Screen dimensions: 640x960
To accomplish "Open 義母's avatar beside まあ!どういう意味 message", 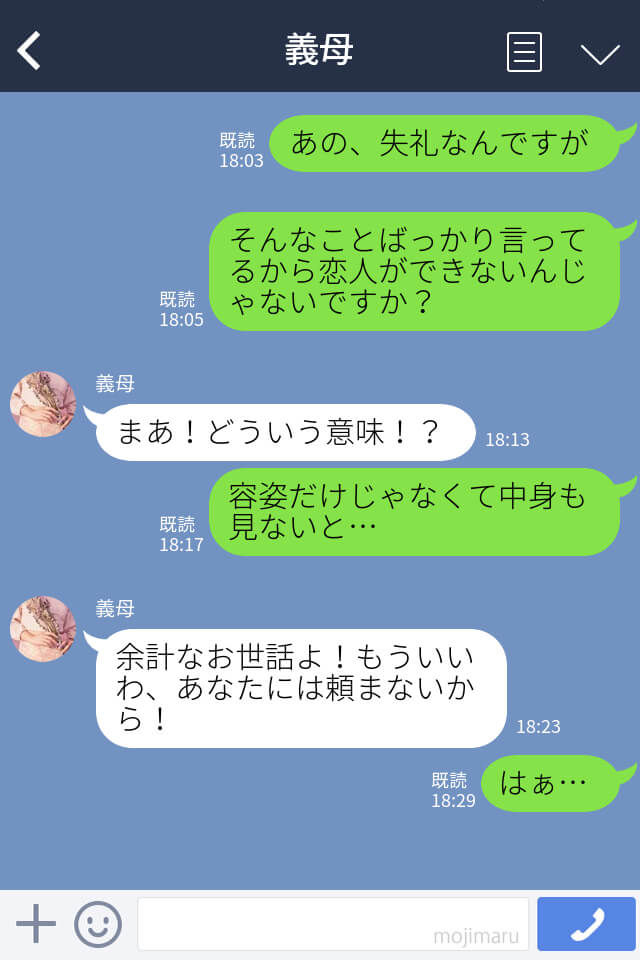I will pos(43,405).
